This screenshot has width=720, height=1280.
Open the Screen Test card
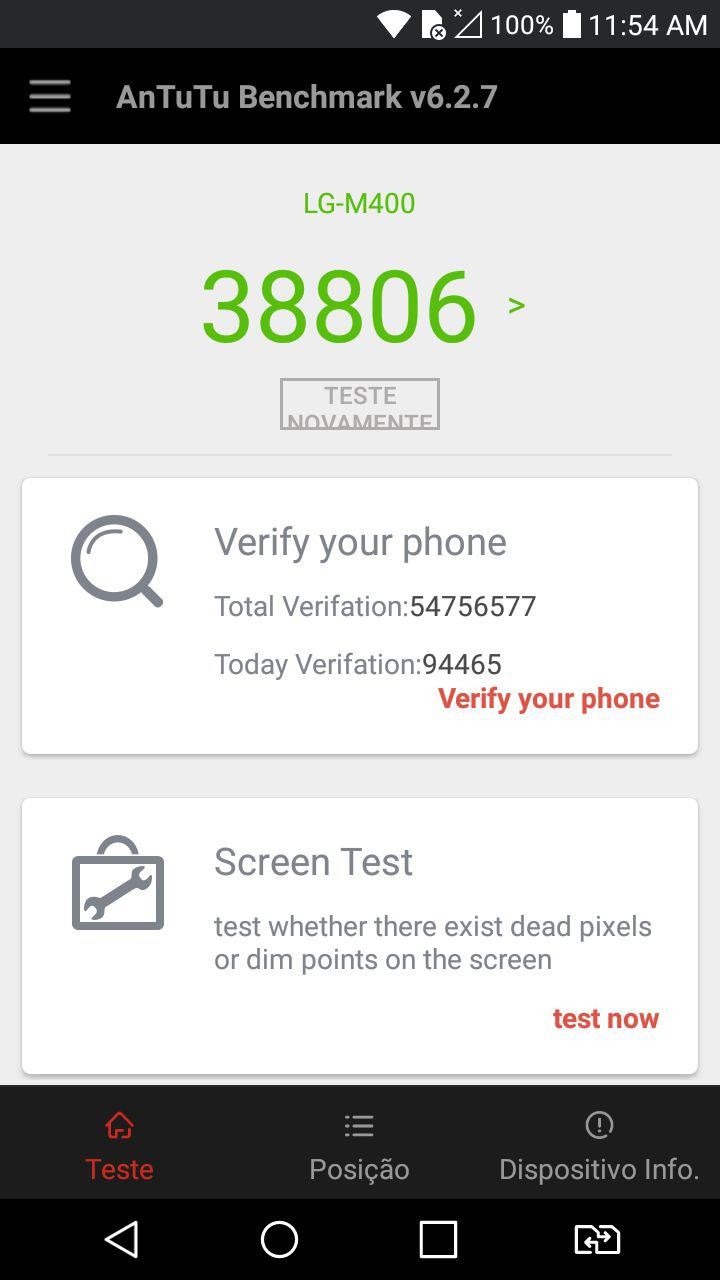tap(360, 900)
